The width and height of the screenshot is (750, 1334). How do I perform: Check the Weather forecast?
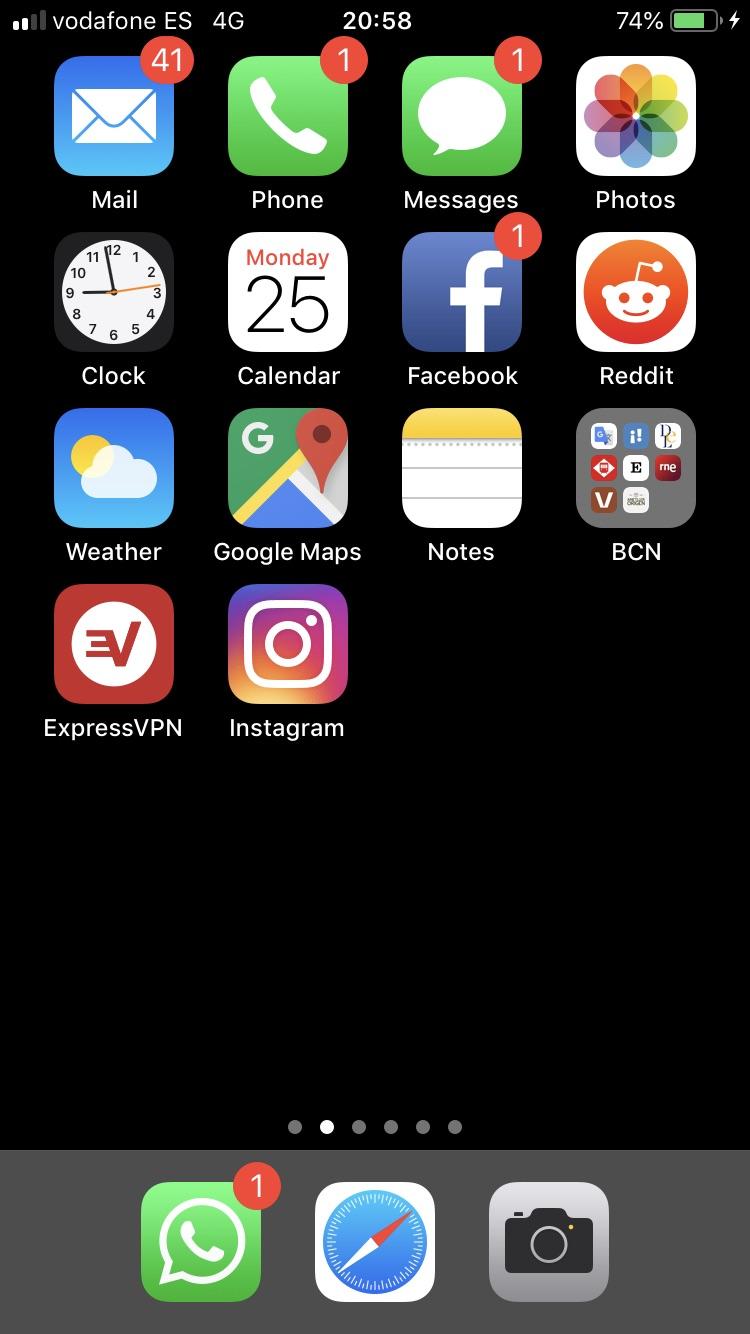coord(114,467)
